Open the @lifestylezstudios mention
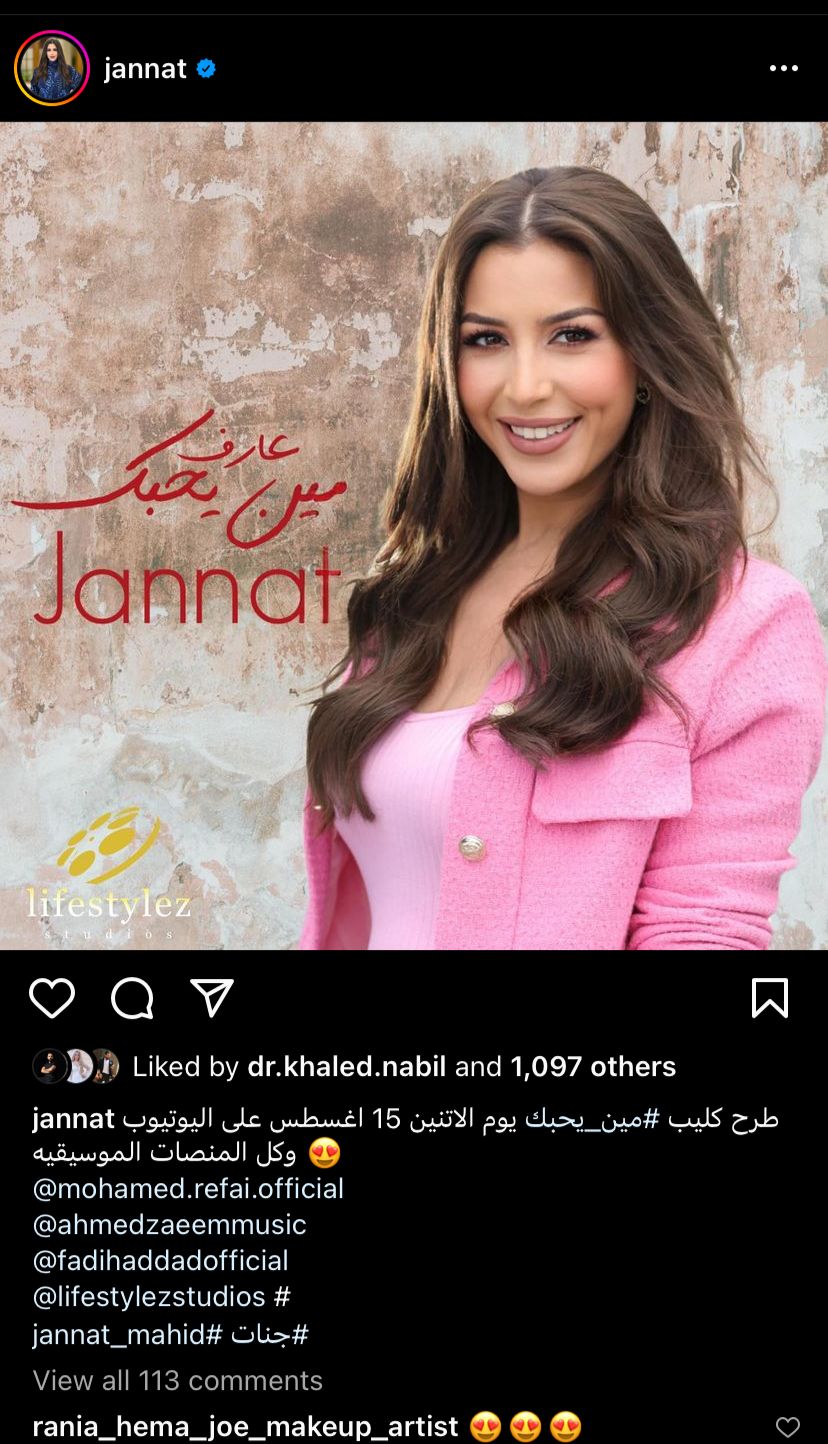 click(x=149, y=1296)
